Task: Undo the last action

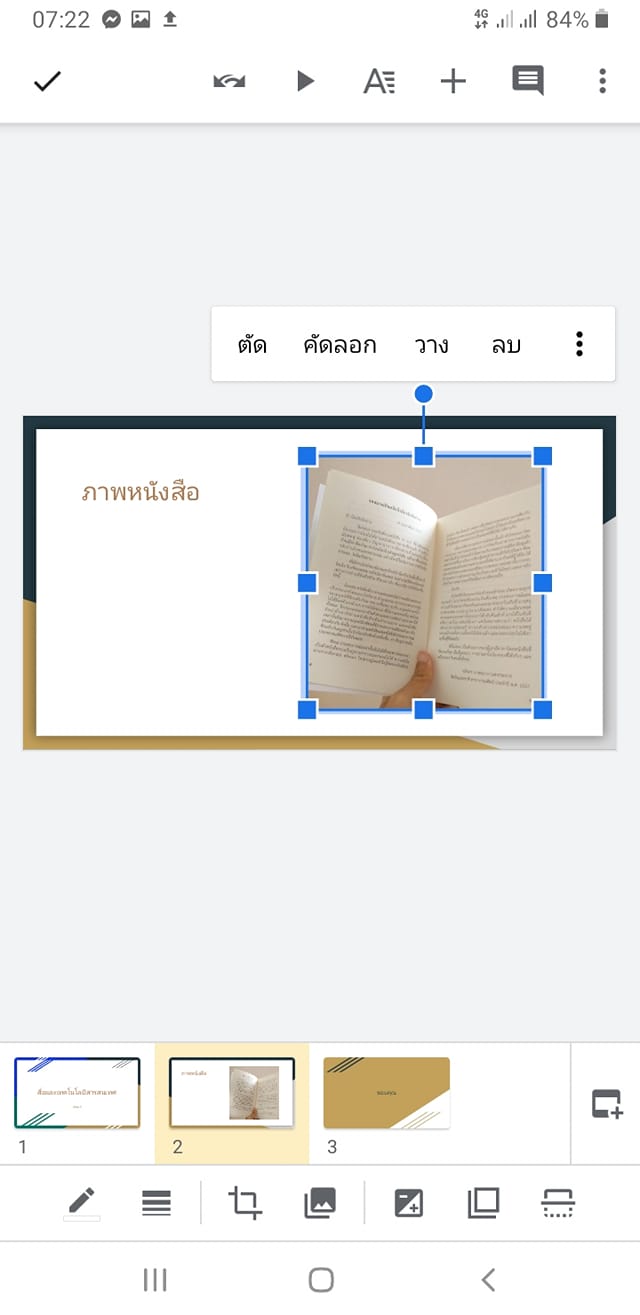Action: pos(229,82)
